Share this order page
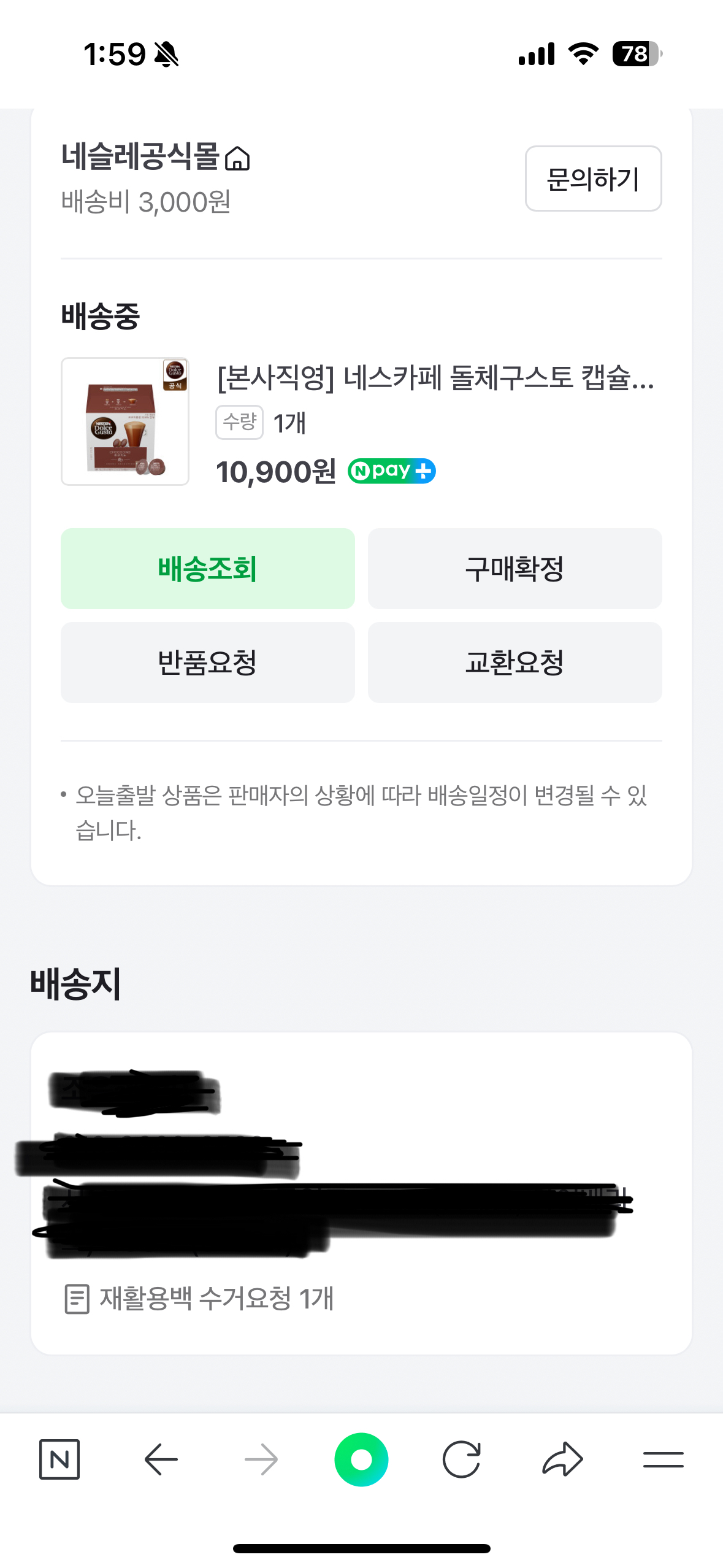Image resolution: width=723 pixels, height=1568 pixels. click(562, 1459)
